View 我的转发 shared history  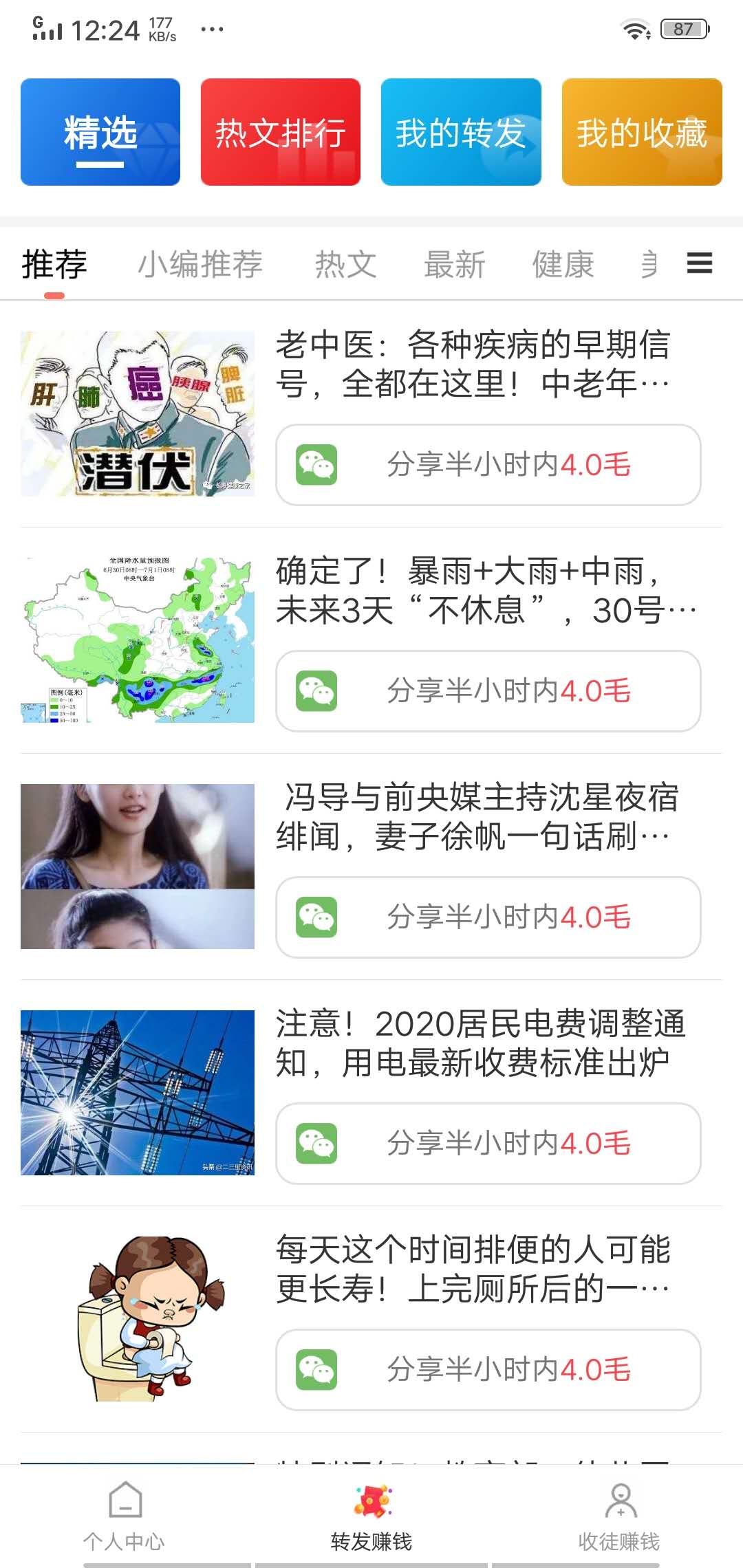tap(461, 132)
